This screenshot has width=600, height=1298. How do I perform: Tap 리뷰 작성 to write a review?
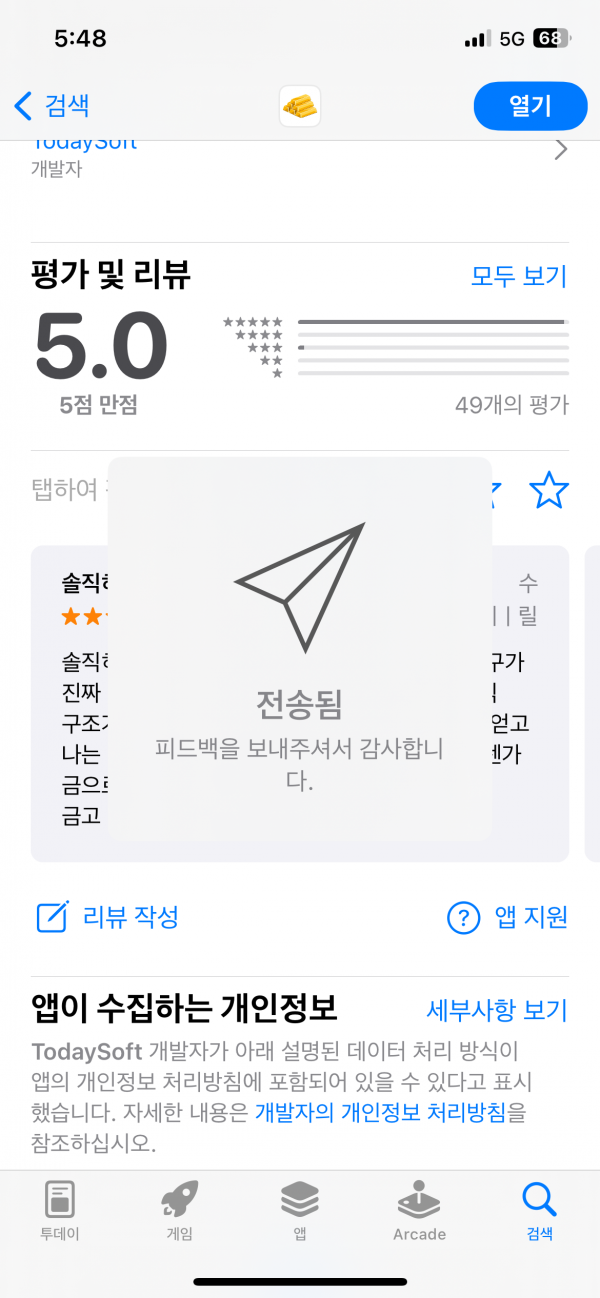pyautogui.click(x=108, y=916)
